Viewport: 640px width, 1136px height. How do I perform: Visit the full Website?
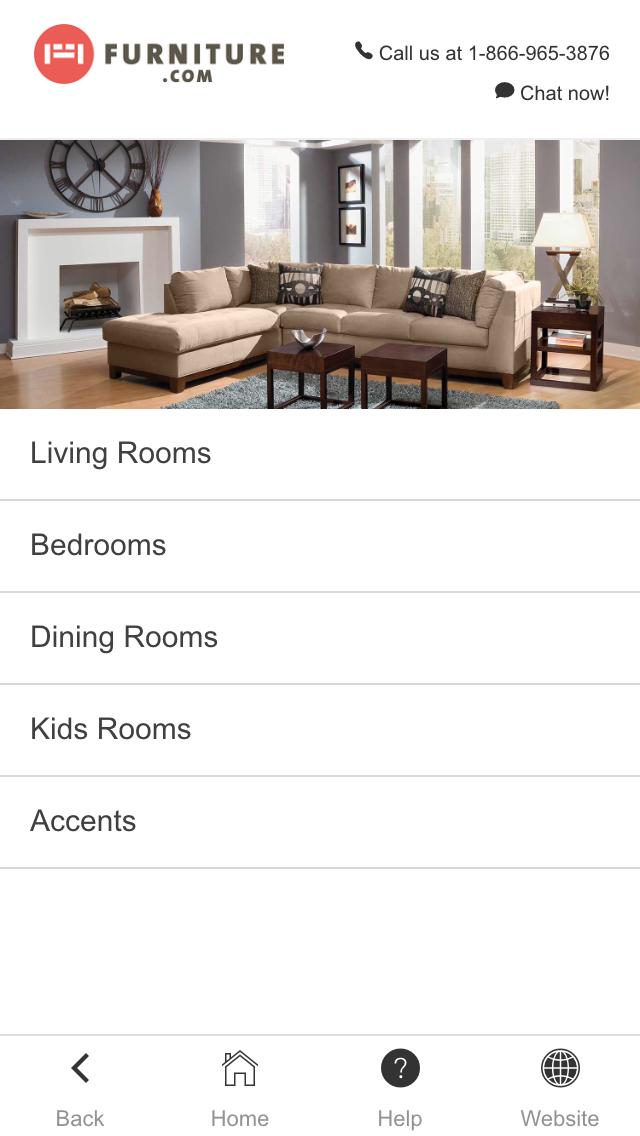[560, 1088]
